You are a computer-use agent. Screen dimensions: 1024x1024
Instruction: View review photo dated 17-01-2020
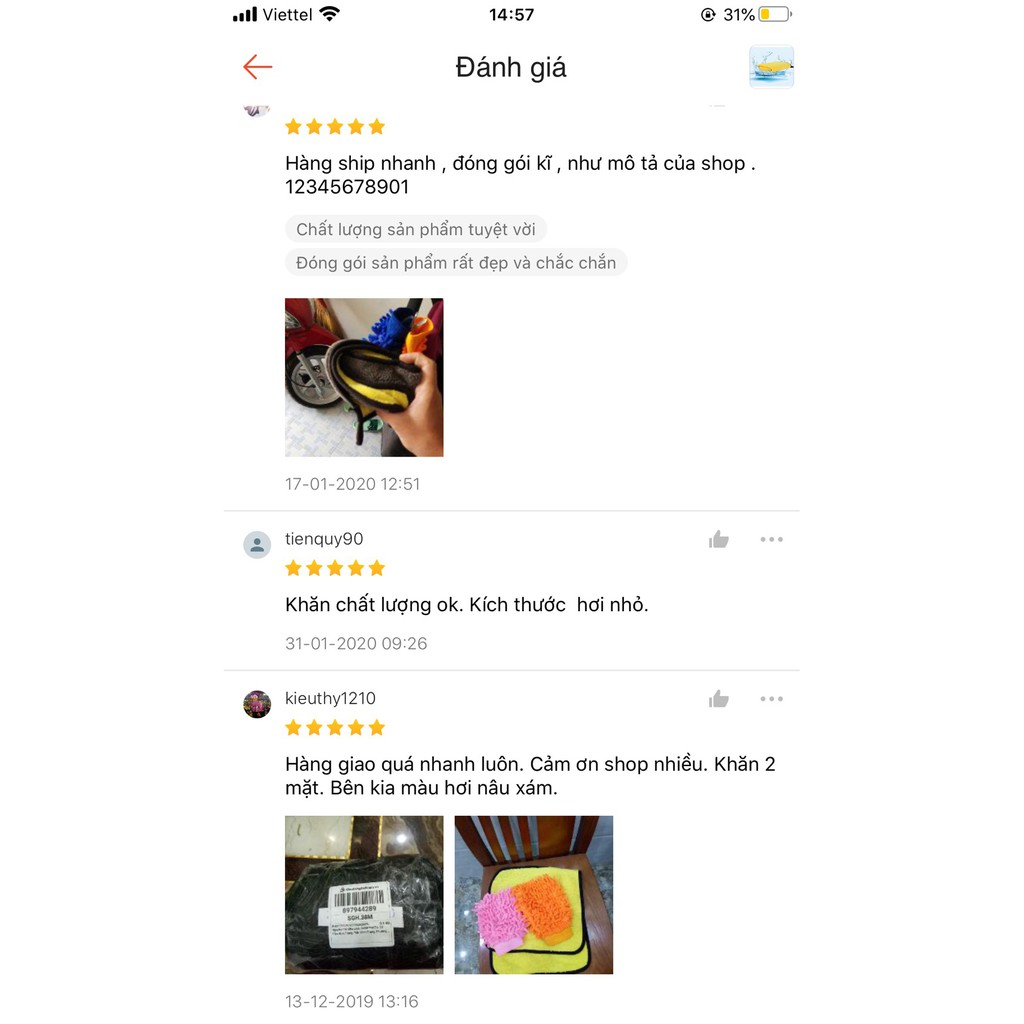point(364,377)
